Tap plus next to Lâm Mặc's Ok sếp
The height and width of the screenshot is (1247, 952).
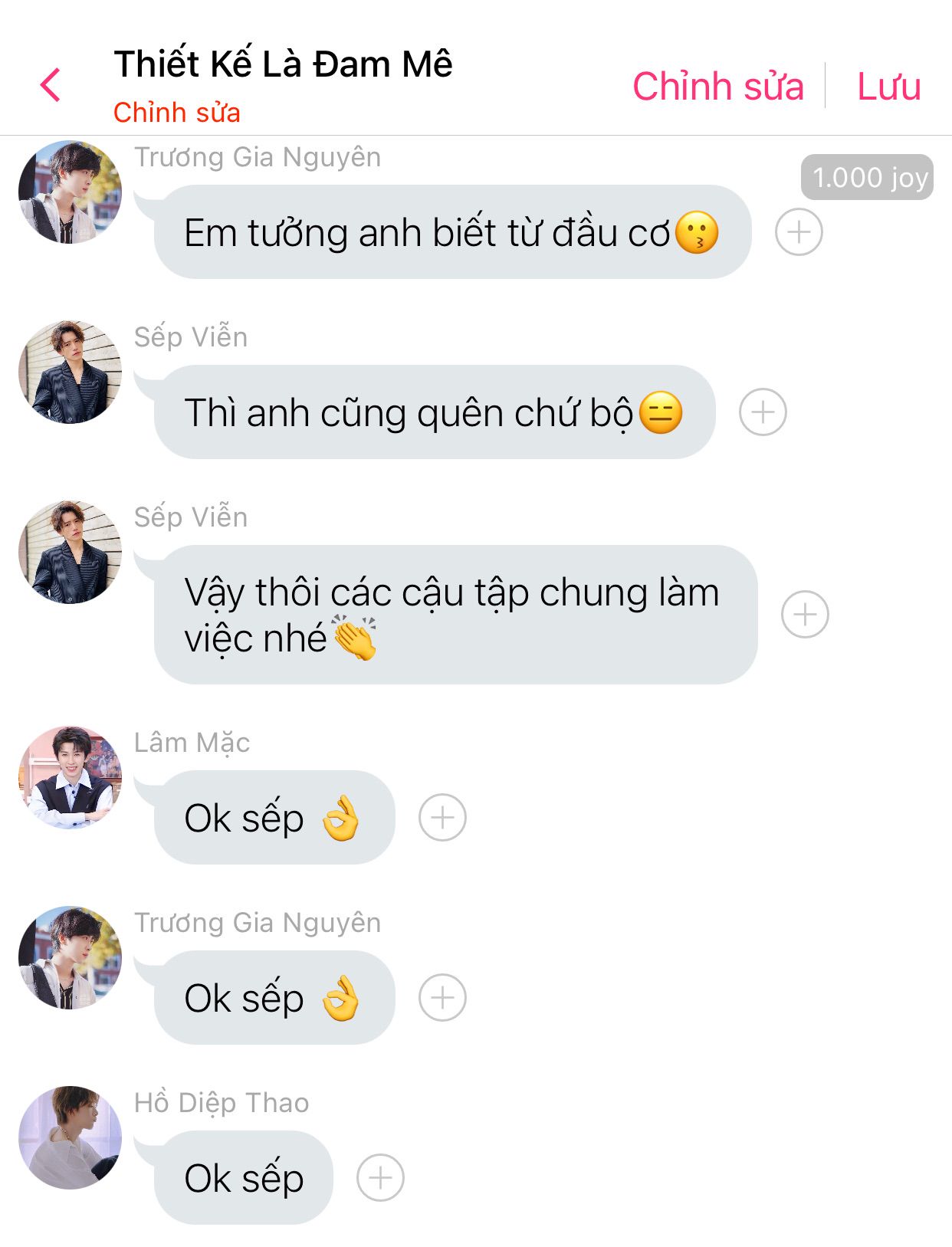click(x=442, y=817)
